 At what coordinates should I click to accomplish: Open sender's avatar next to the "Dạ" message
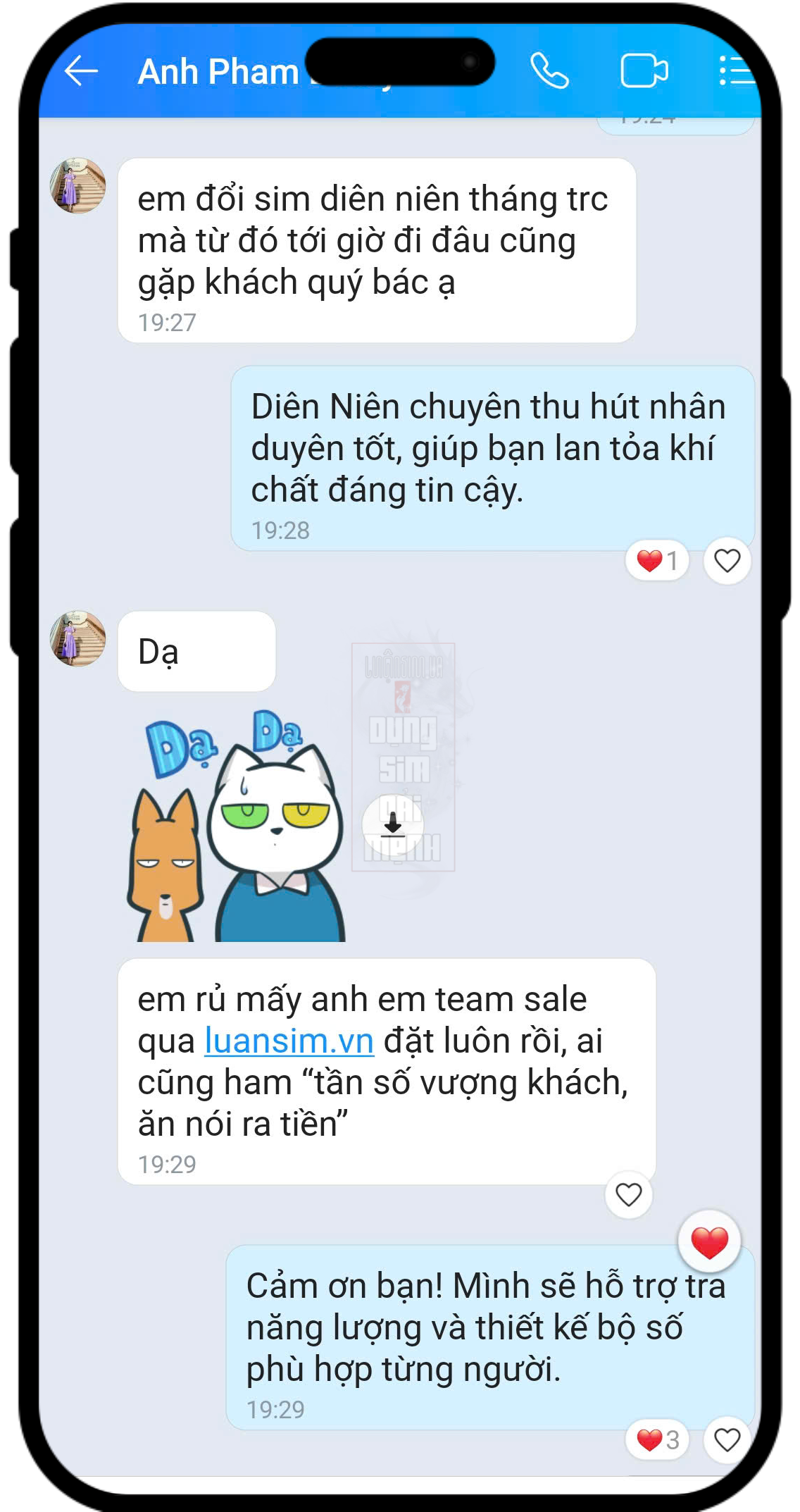[77, 638]
